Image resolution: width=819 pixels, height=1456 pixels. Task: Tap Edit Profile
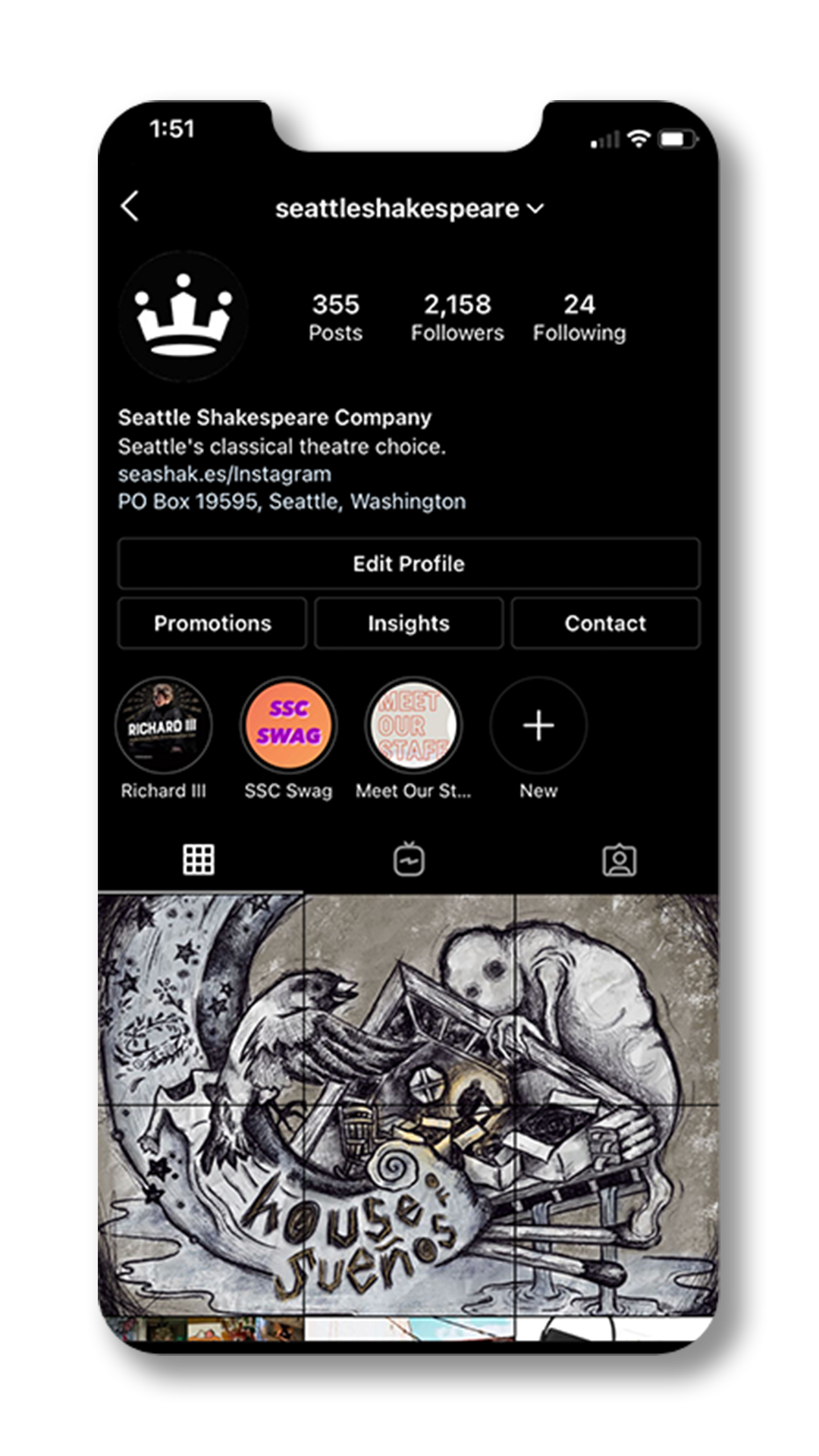click(409, 563)
